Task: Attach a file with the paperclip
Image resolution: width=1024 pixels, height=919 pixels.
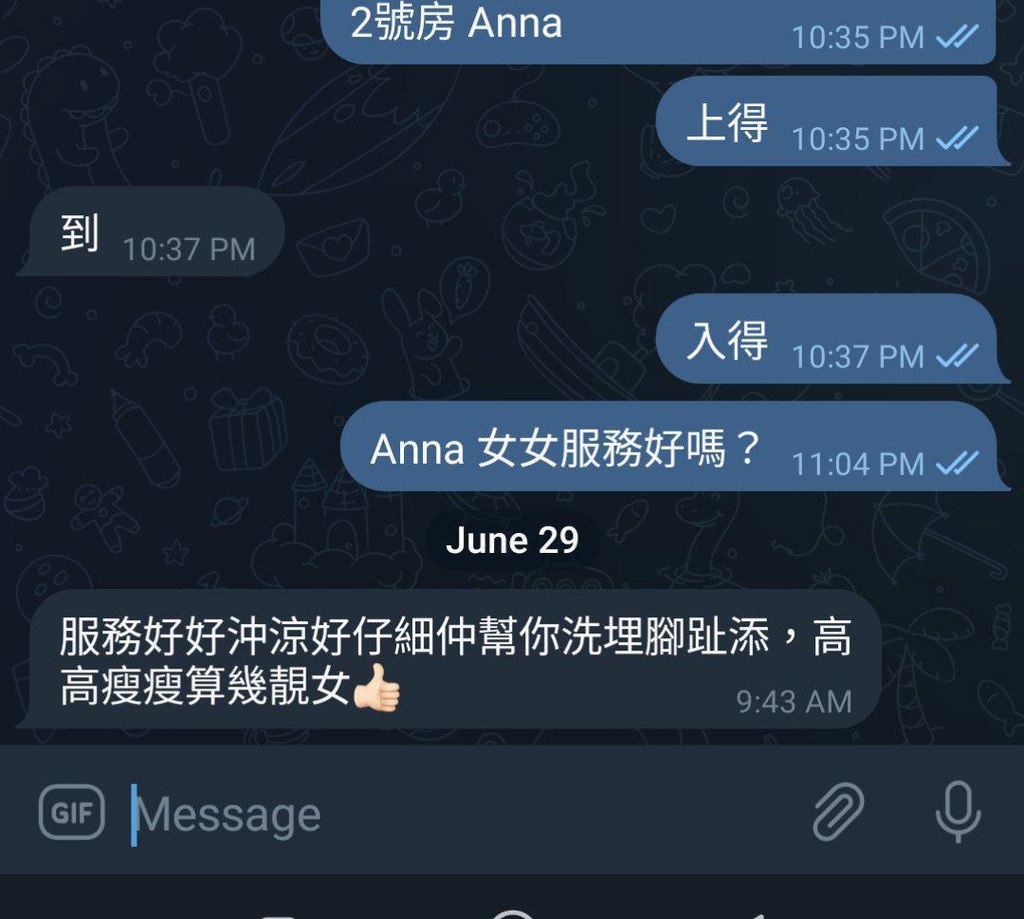Action: click(837, 811)
